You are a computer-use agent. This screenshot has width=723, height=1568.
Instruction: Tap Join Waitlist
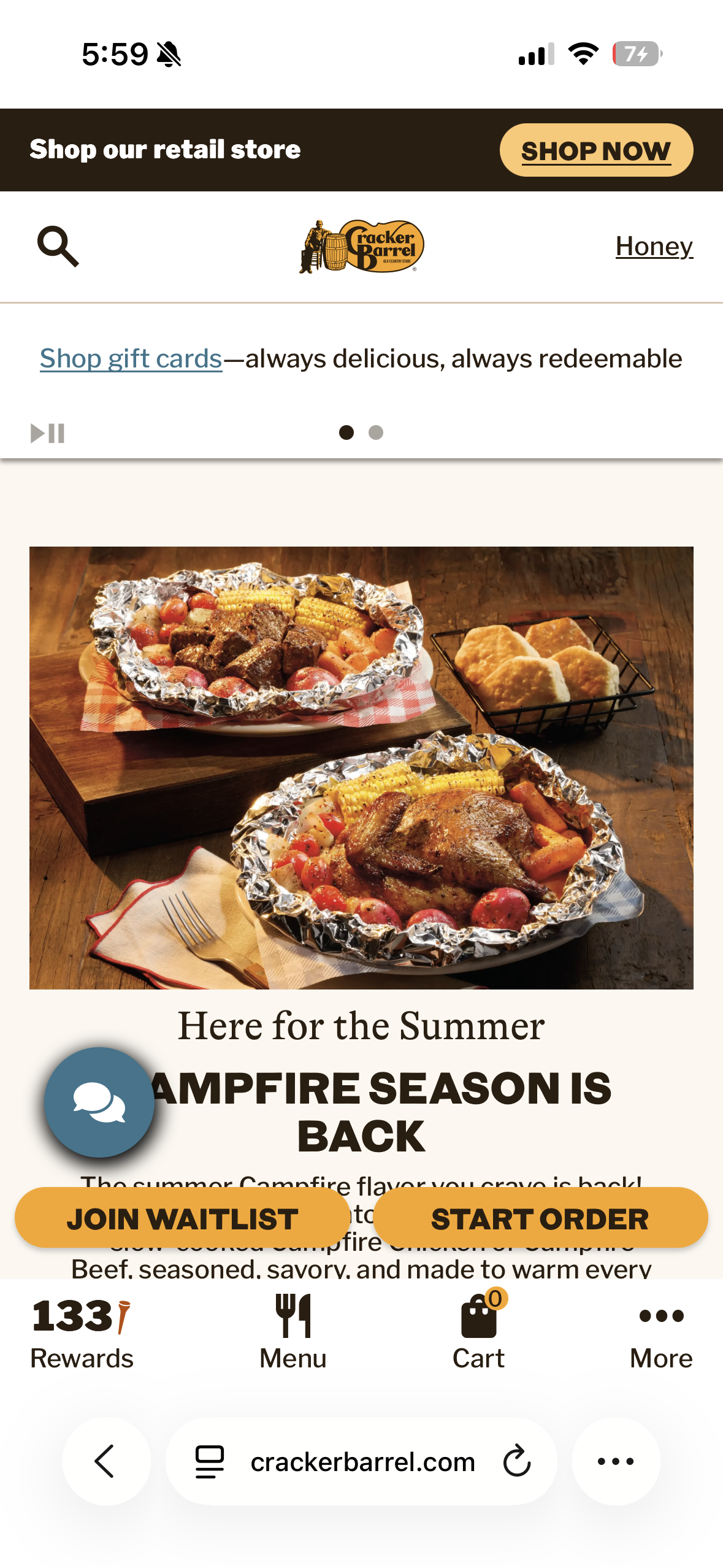182,1218
